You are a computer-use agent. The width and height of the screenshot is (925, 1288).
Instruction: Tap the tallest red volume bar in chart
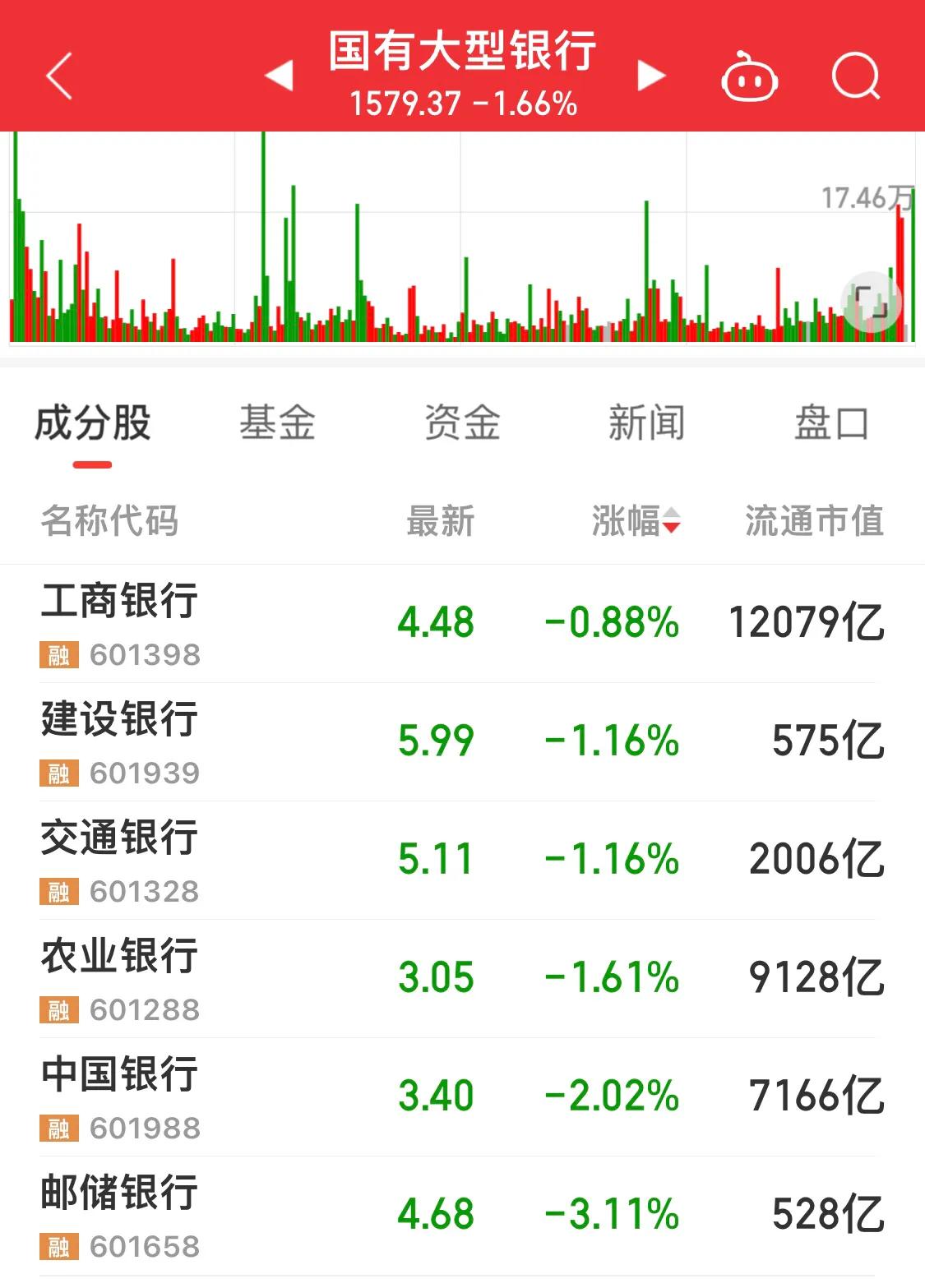(x=900, y=271)
